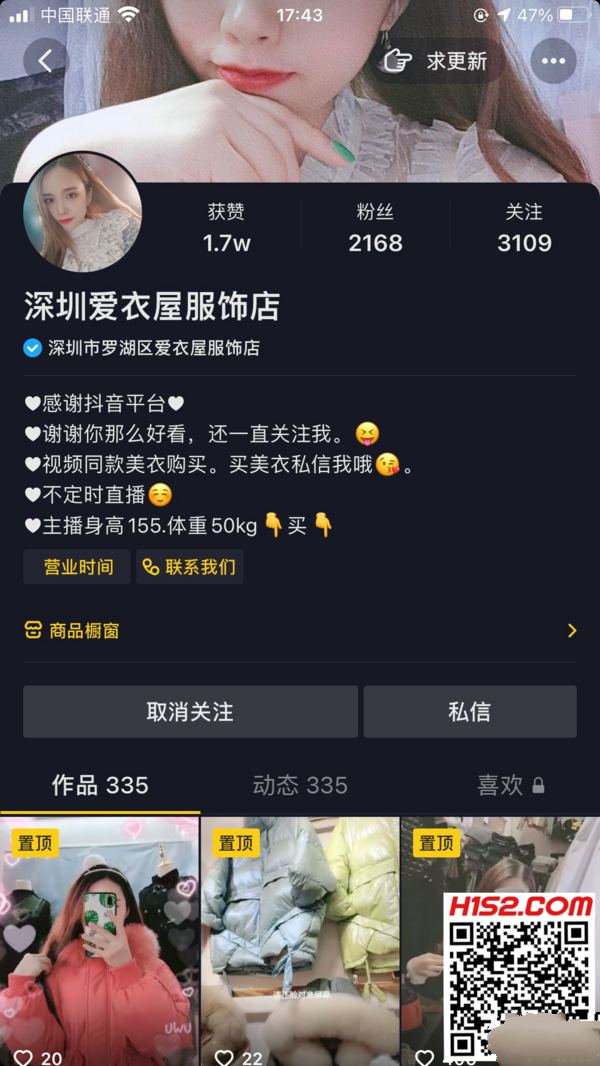Unfollow via 取消关注 button

[x=190, y=712]
